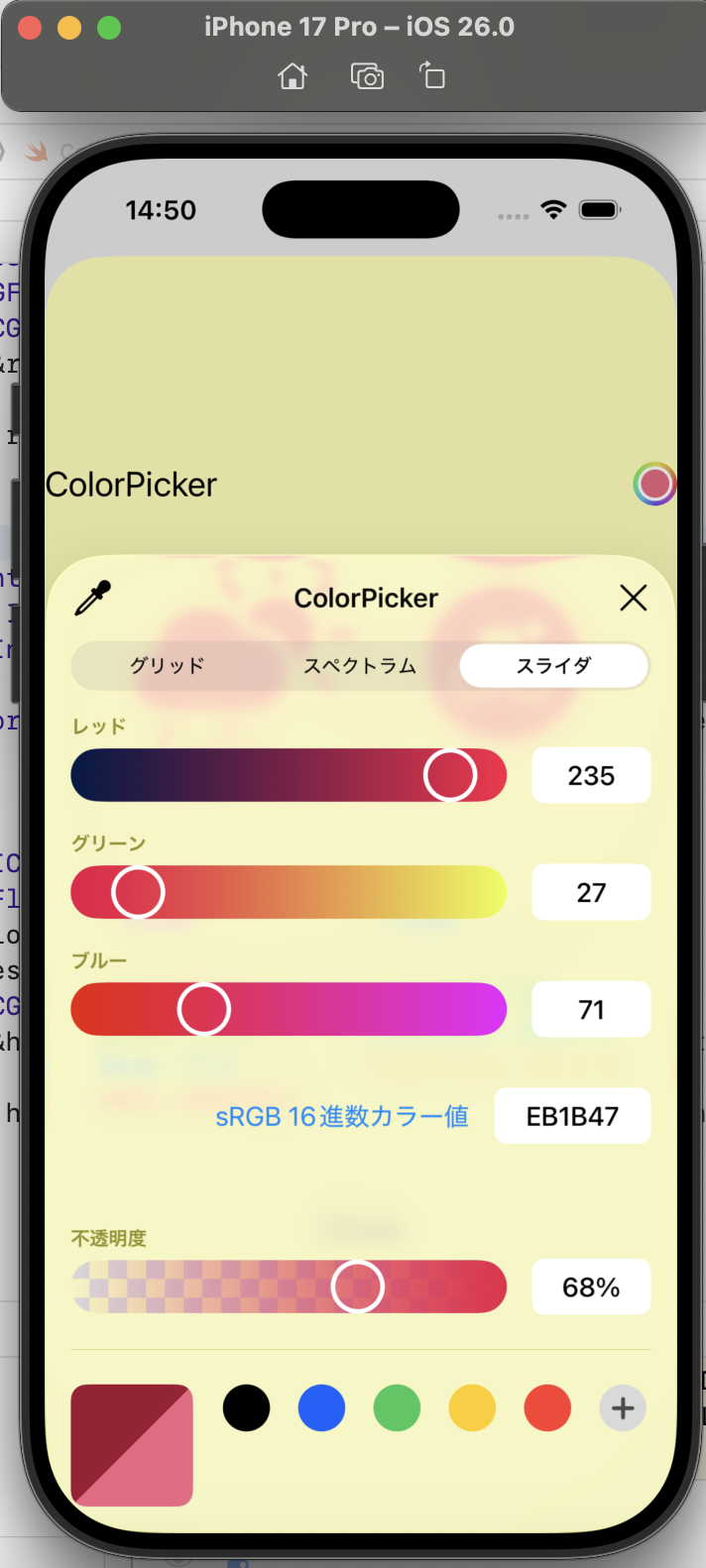
Task: Activate the eyedropper tool
Action: pyautogui.click(x=94, y=598)
